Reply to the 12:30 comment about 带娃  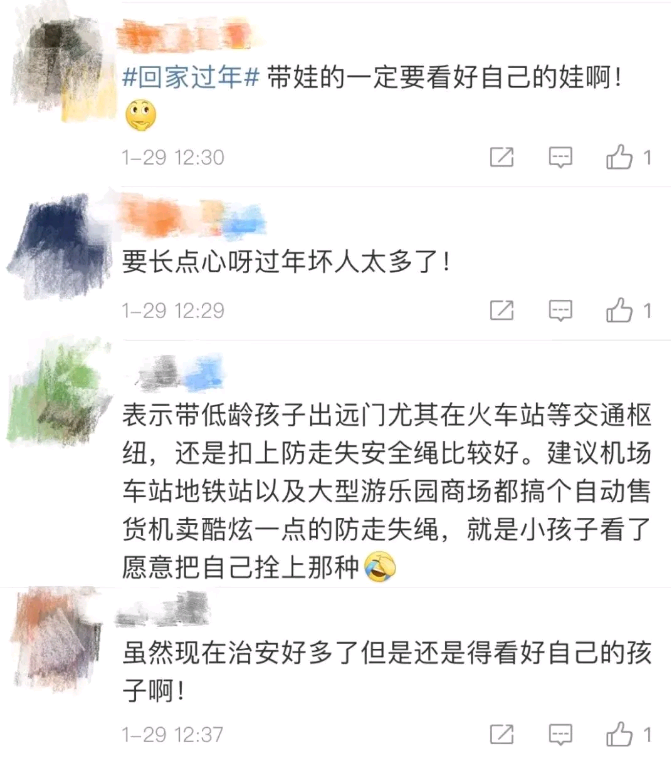point(561,157)
